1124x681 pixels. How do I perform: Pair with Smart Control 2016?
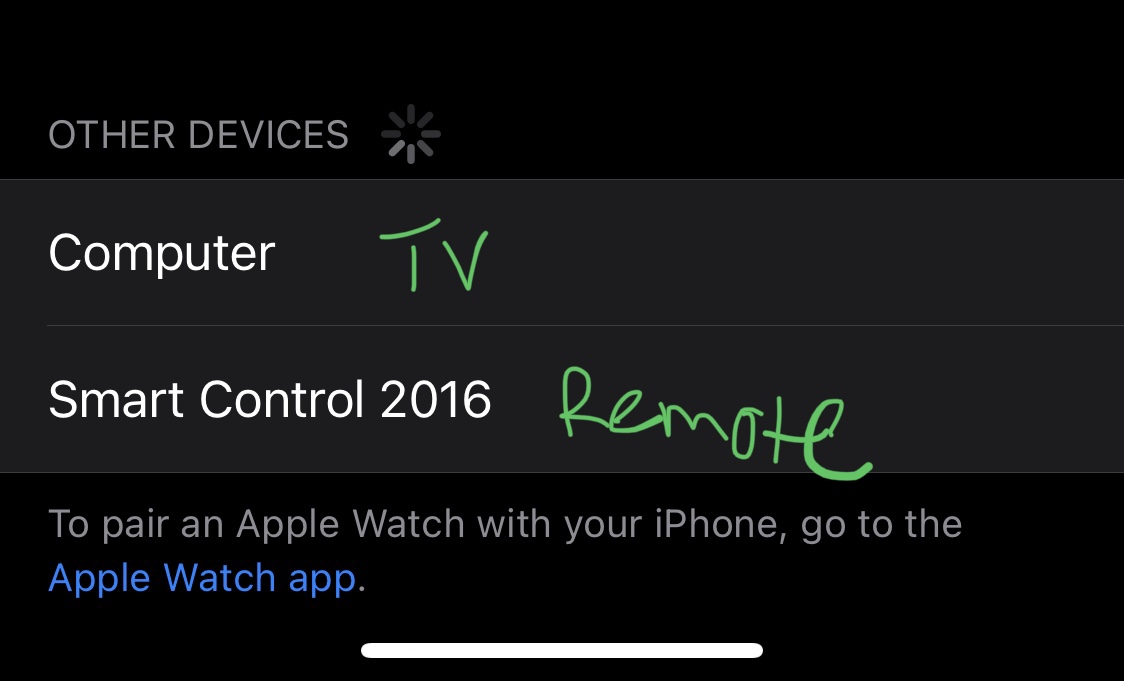(x=270, y=400)
